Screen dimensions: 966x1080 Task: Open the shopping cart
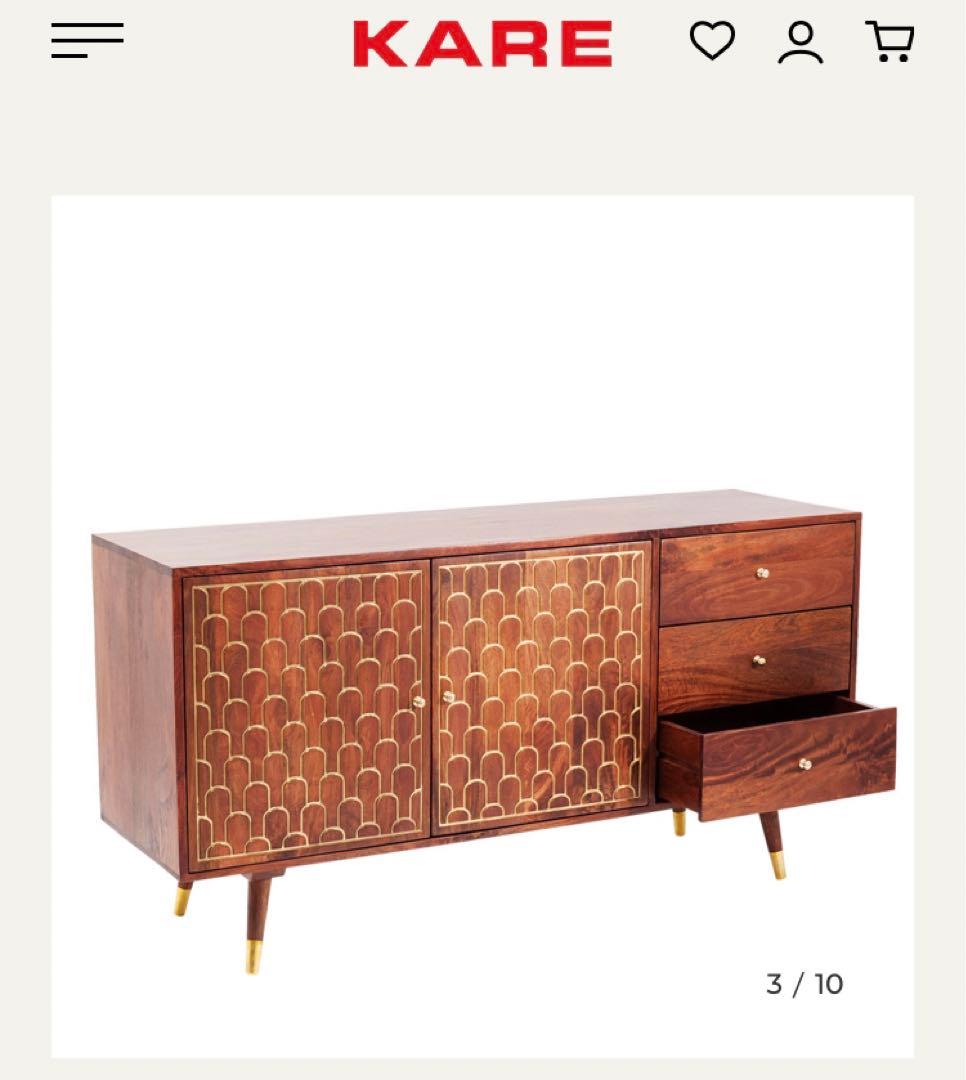[889, 42]
